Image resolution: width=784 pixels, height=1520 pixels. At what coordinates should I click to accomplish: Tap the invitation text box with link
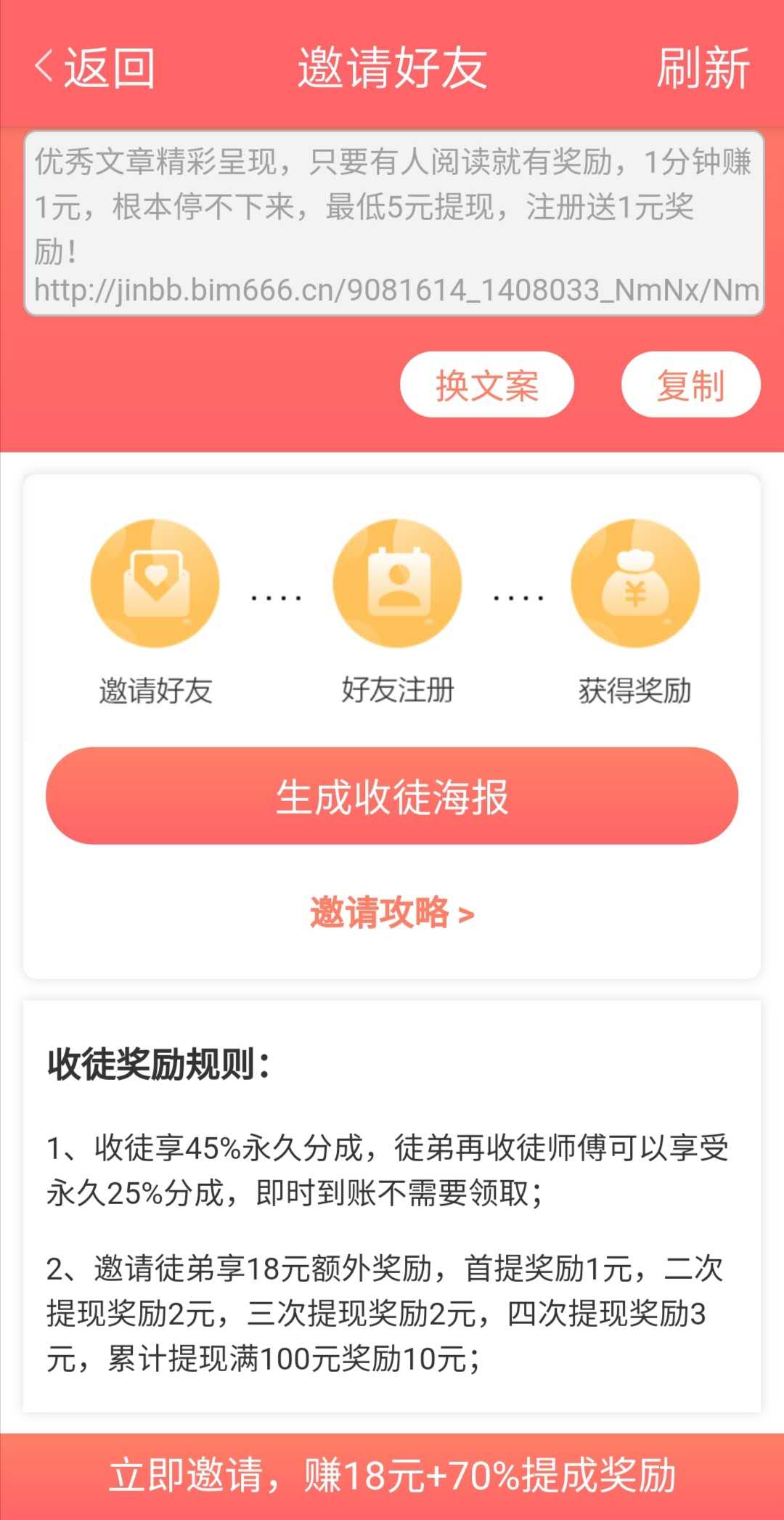(393, 224)
